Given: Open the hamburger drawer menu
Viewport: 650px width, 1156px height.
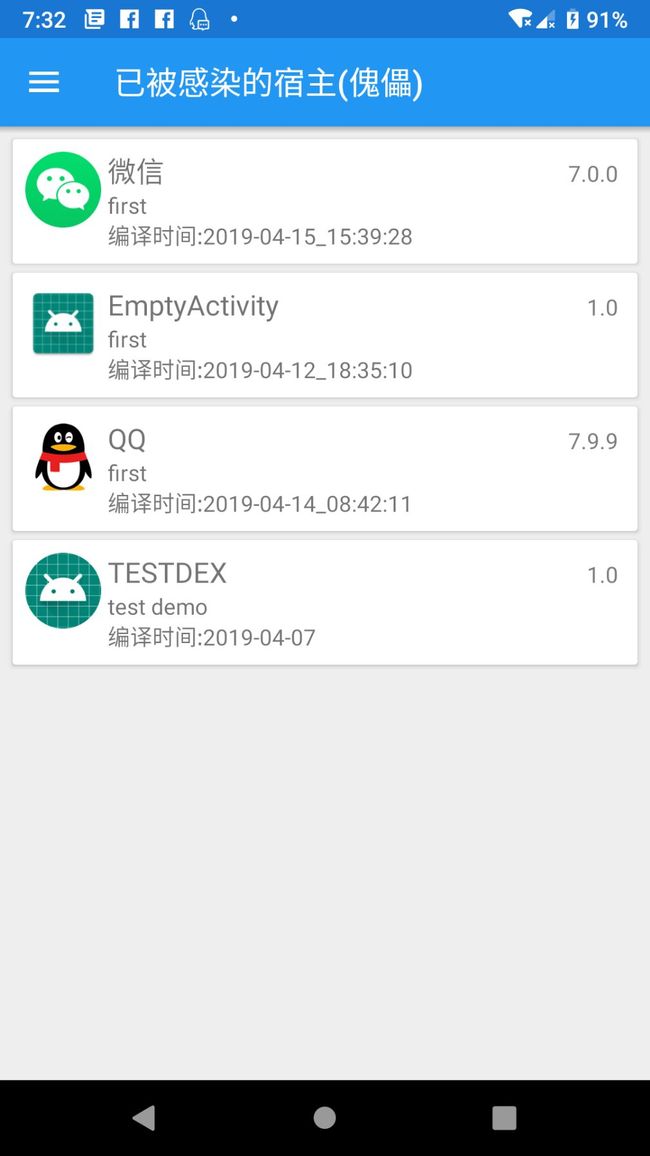Looking at the screenshot, I should (43, 82).
